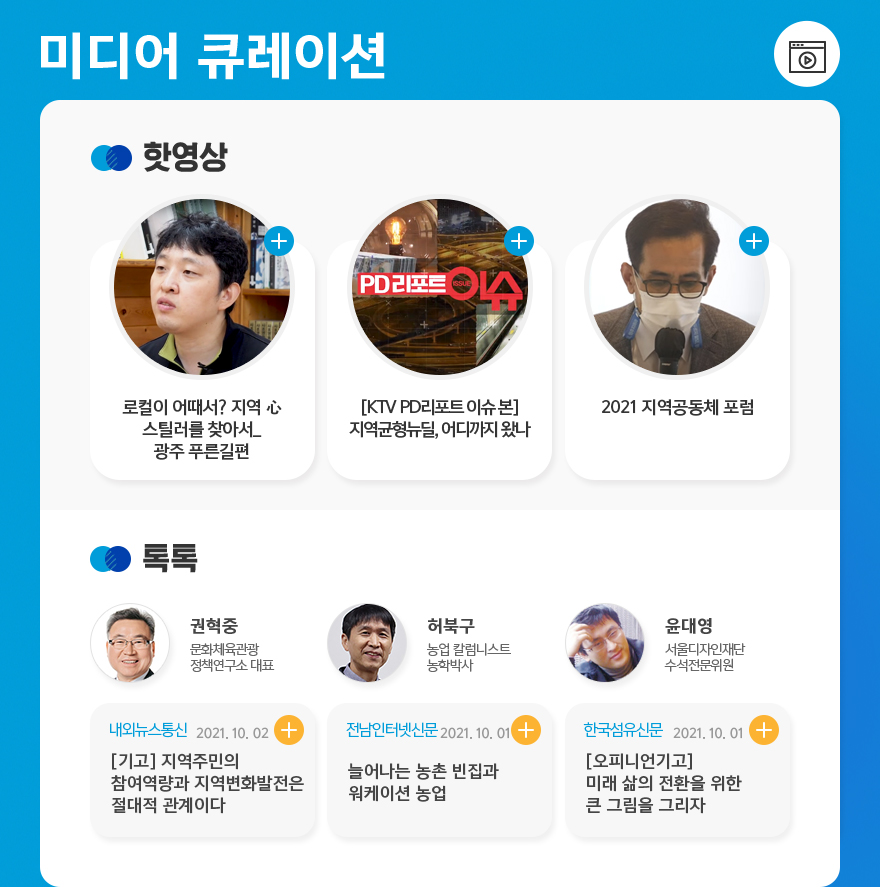Open the KTV PD리포트 이슈 video plus button
The height and width of the screenshot is (887, 880).
518,241
